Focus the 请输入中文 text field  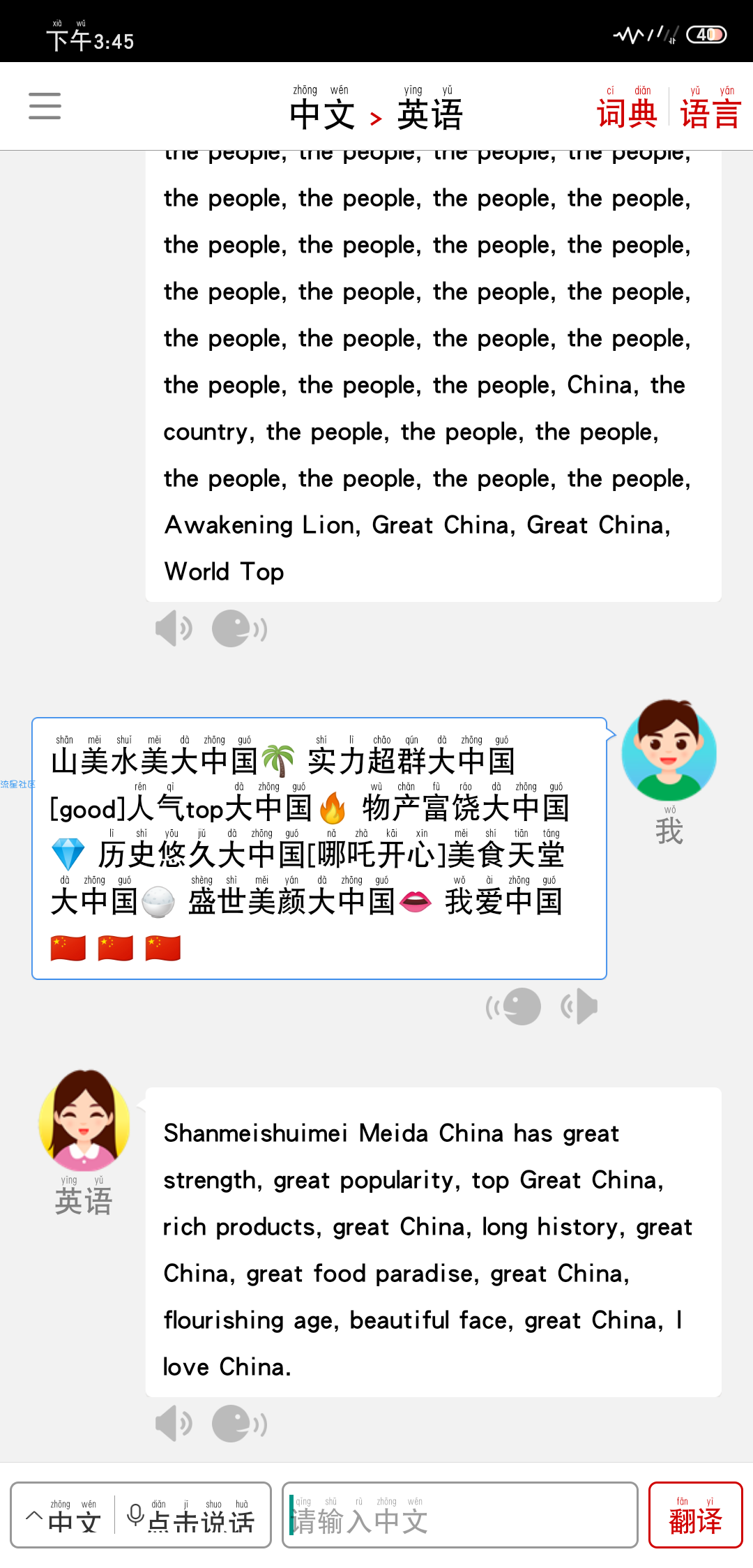[x=460, y=1516]
